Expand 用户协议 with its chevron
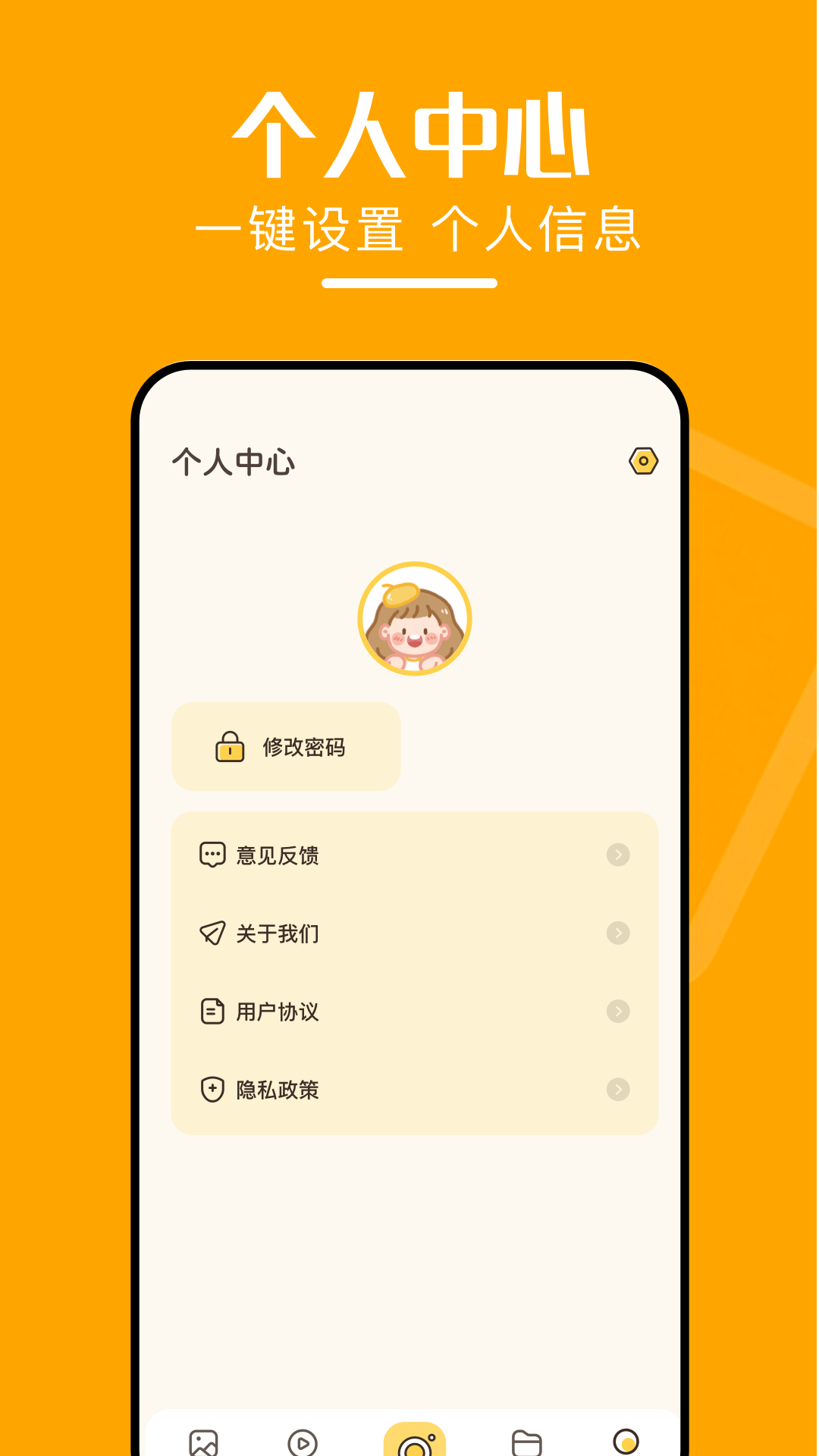 click(x=619, y=1012)
